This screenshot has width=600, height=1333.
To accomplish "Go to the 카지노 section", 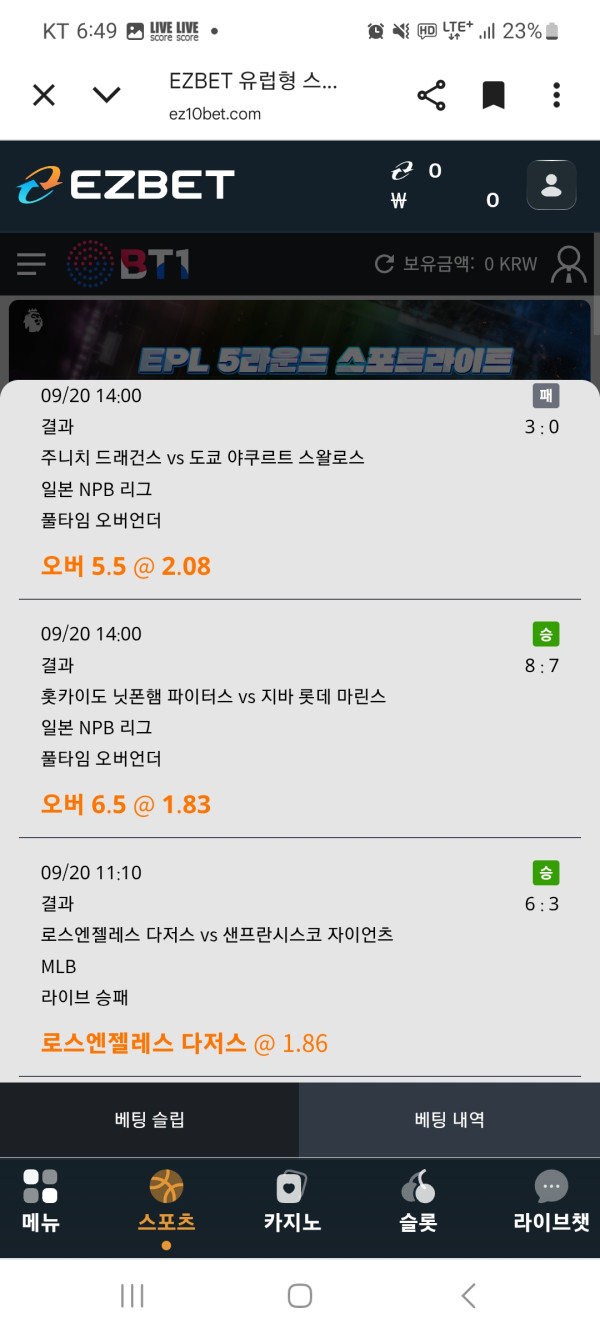I will tap(292, 1201).
